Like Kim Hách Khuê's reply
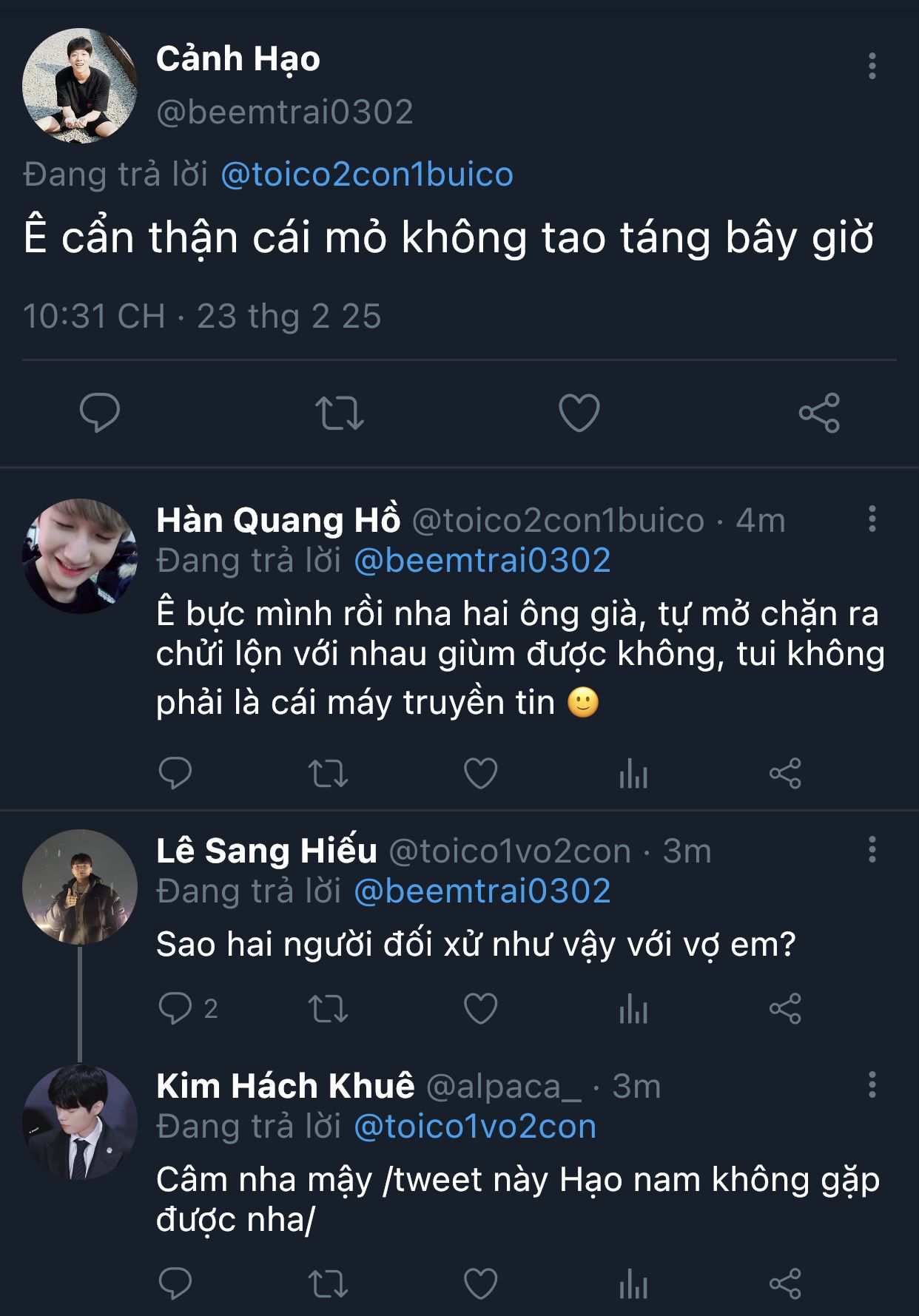 [480, 1284]
